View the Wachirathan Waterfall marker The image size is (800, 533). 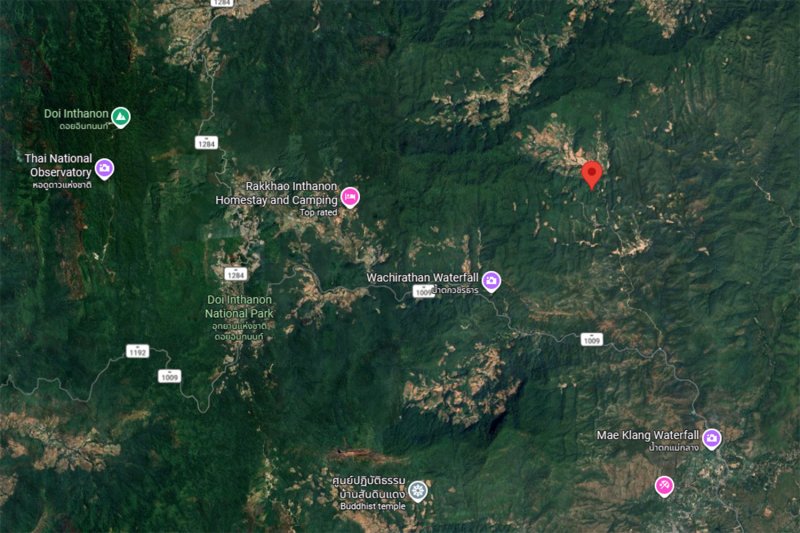pyautogui.click(x=491, y=281)
